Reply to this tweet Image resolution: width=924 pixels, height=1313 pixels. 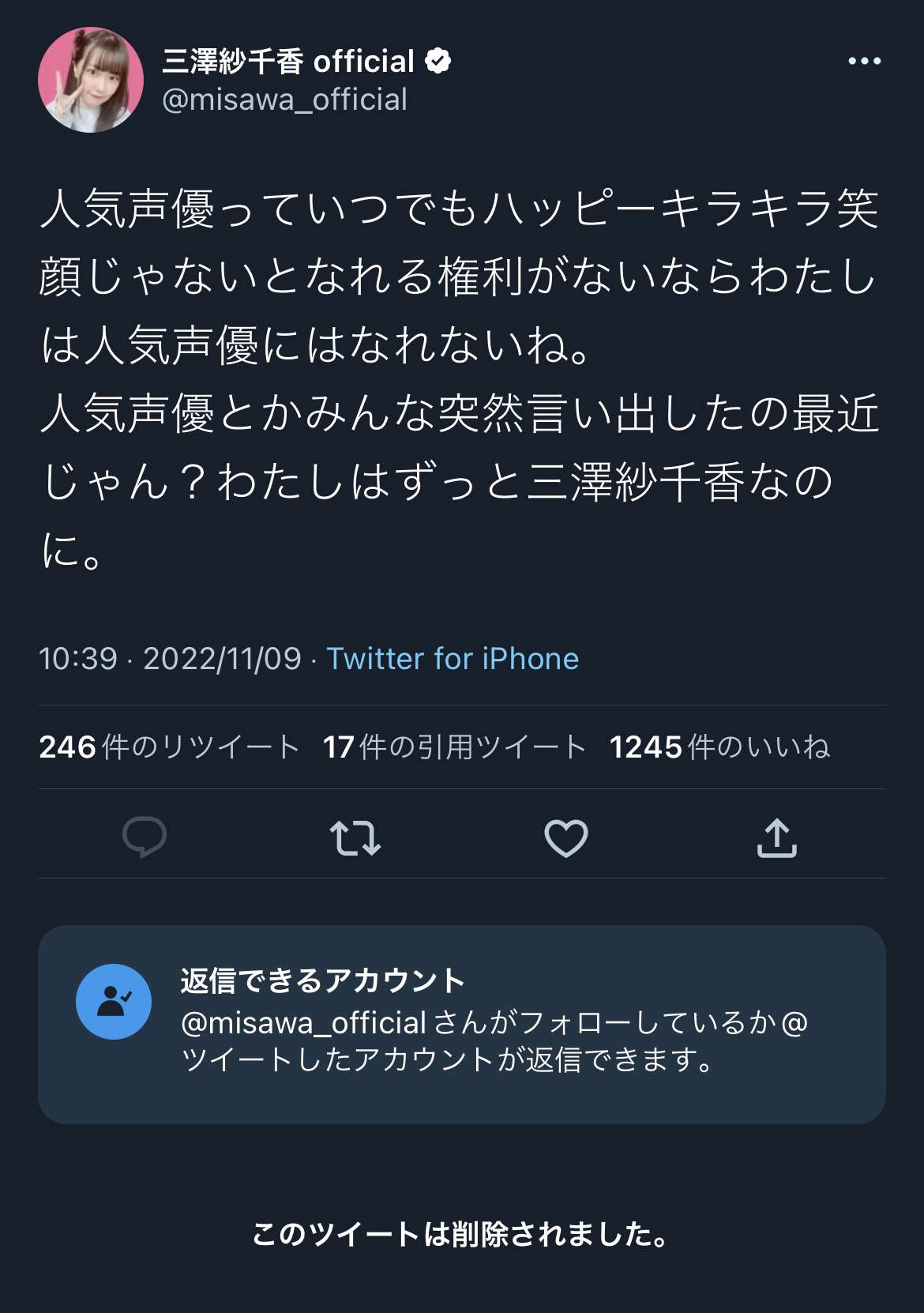(145, 837)
